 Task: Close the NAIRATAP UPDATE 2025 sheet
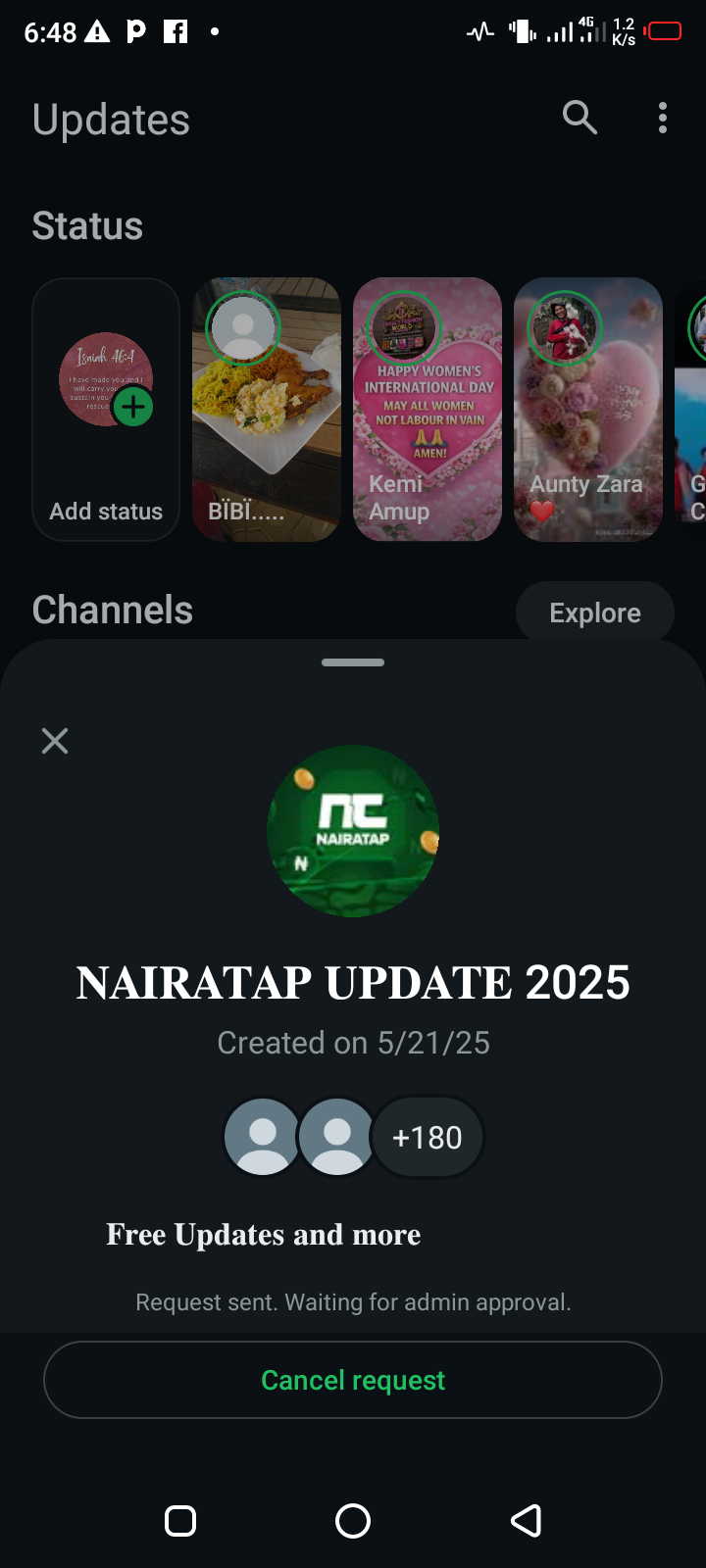tap(55, 741)
